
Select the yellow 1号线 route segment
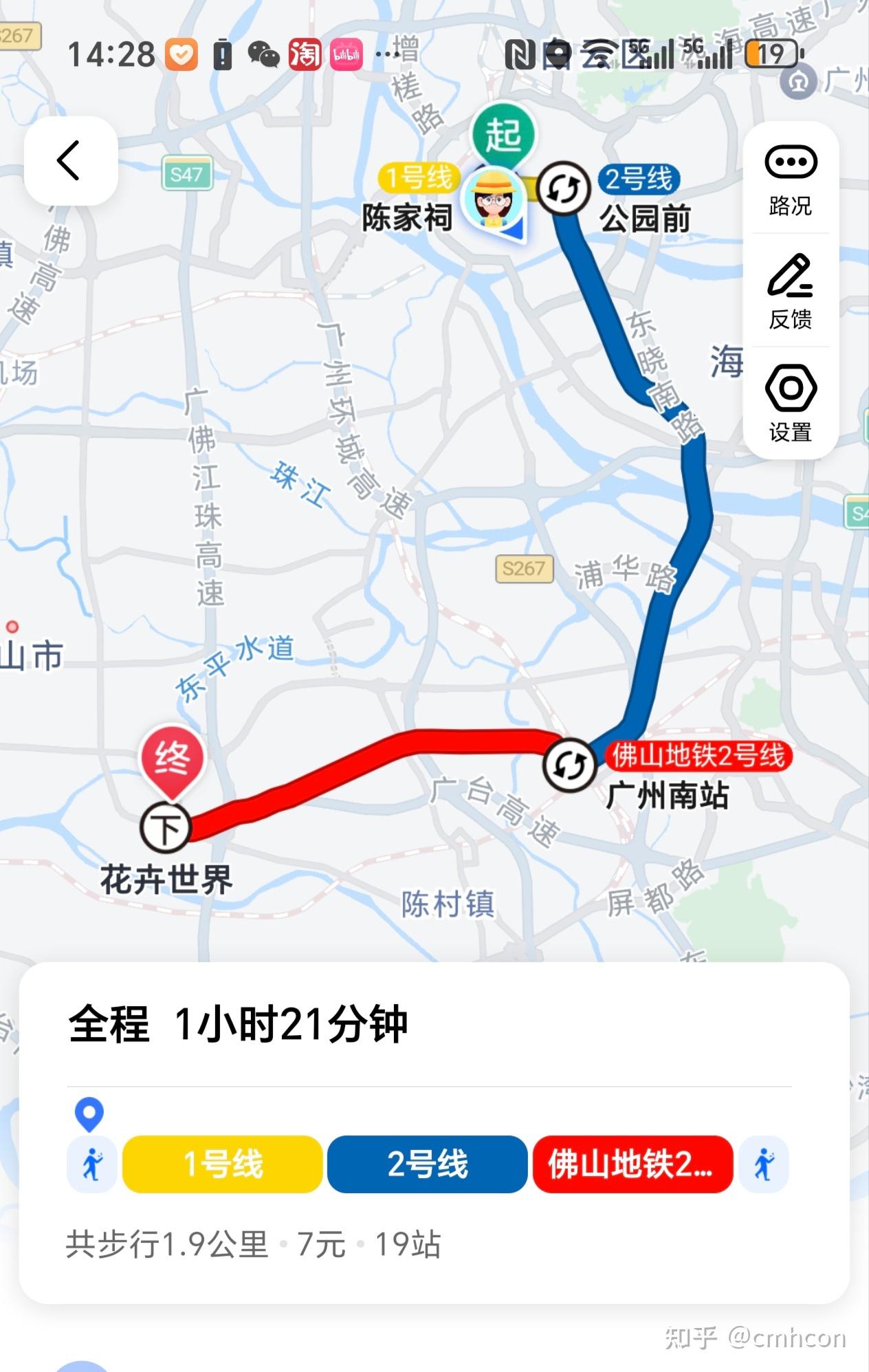[222, 1164]
